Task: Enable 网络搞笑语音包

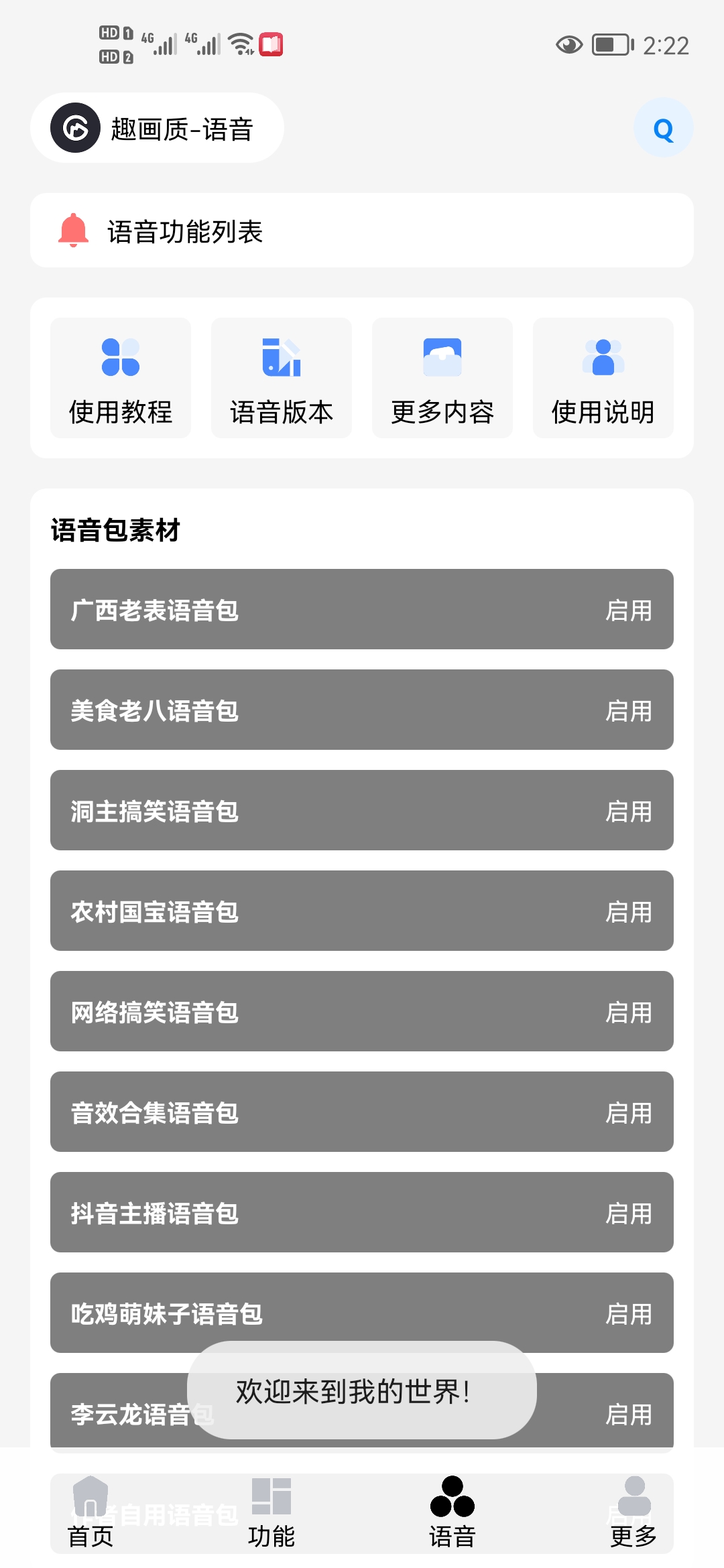Action: [x=628, y=1012]
